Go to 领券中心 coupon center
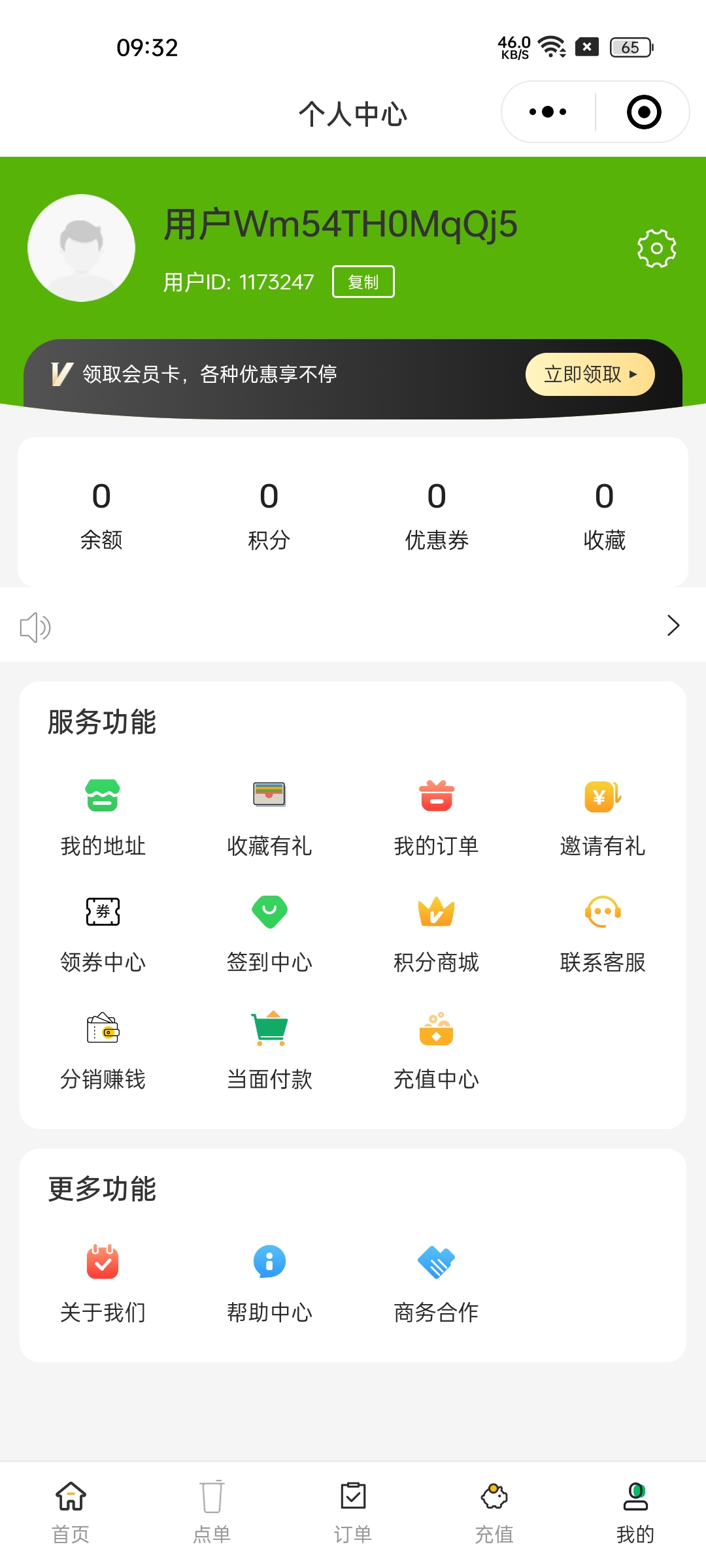 (x=103, y=933)
